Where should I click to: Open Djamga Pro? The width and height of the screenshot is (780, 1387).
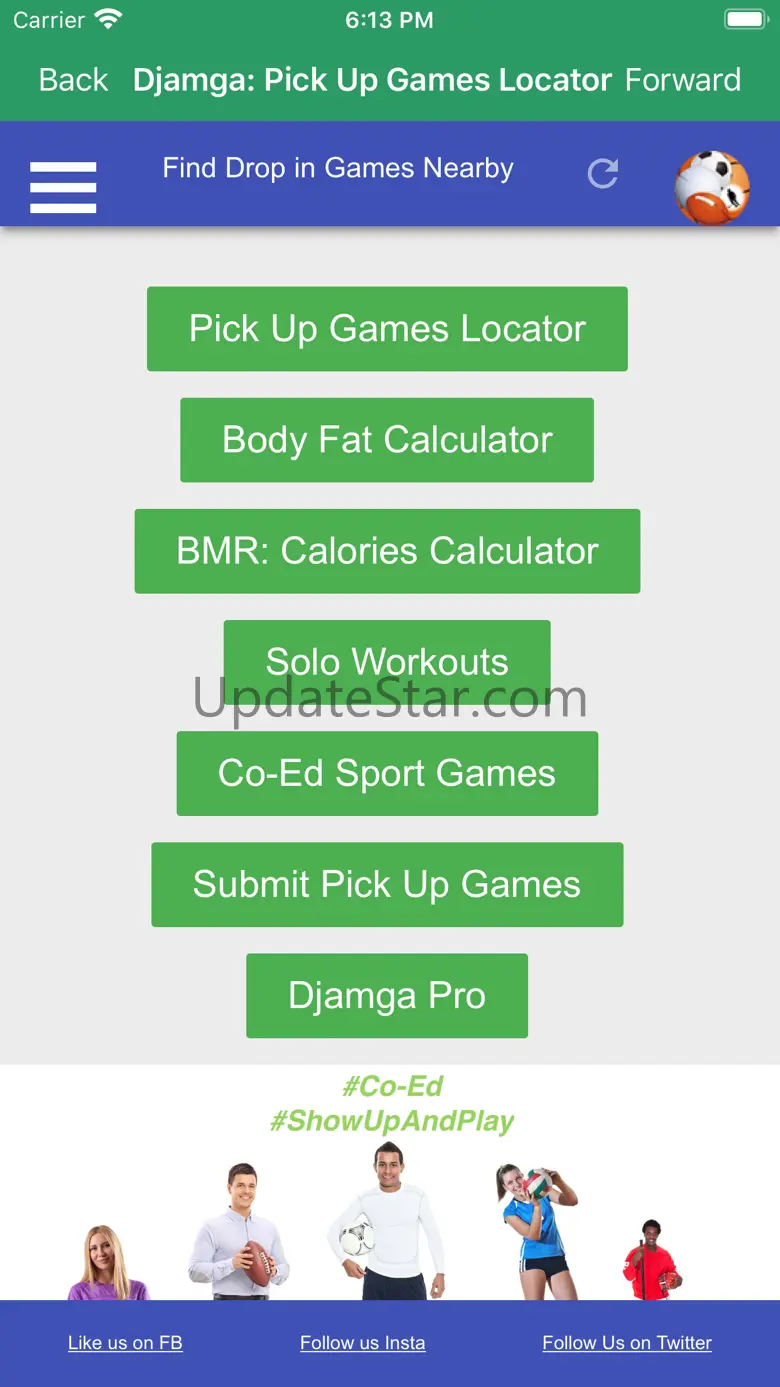coord(387,995)
